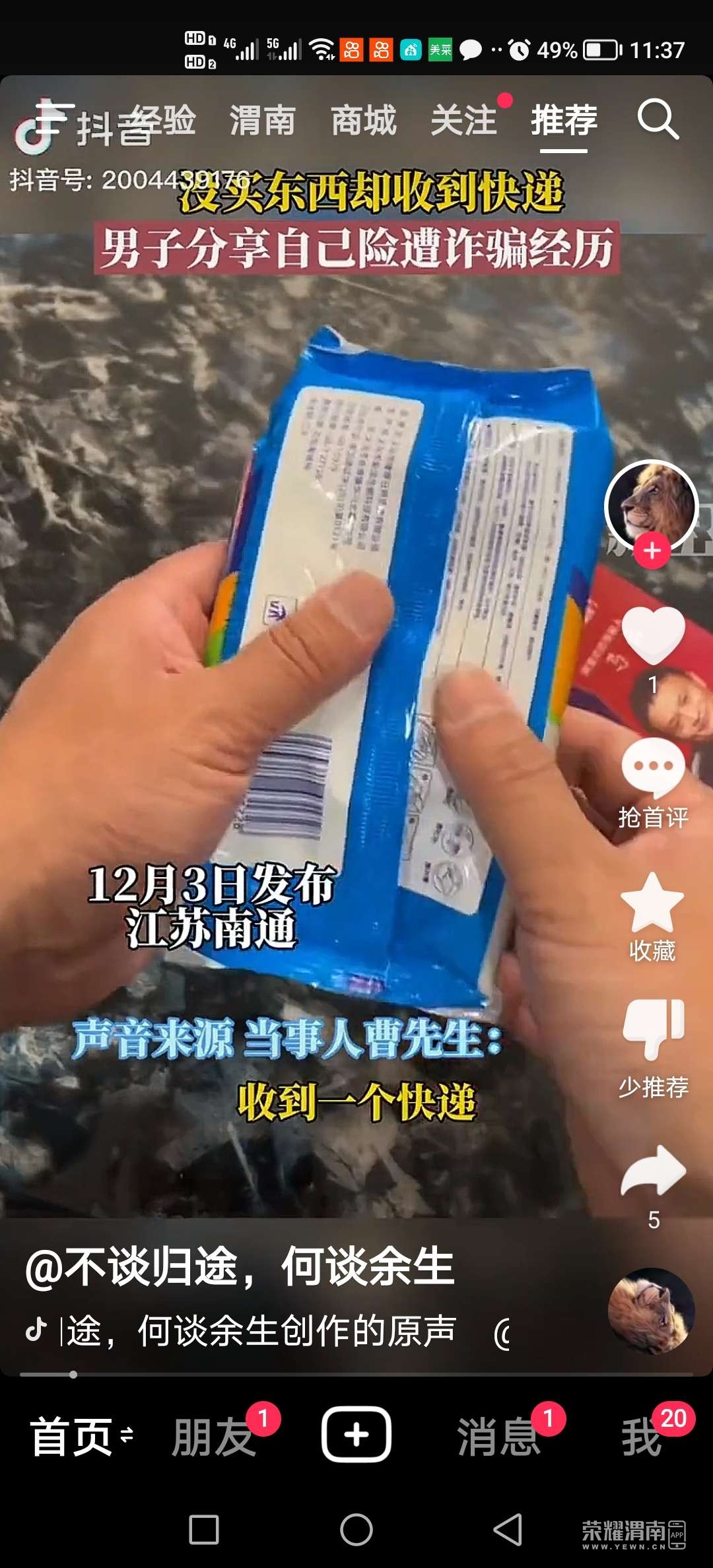
Task: Open the spinning original sound disc
Action: point(651,1311)
